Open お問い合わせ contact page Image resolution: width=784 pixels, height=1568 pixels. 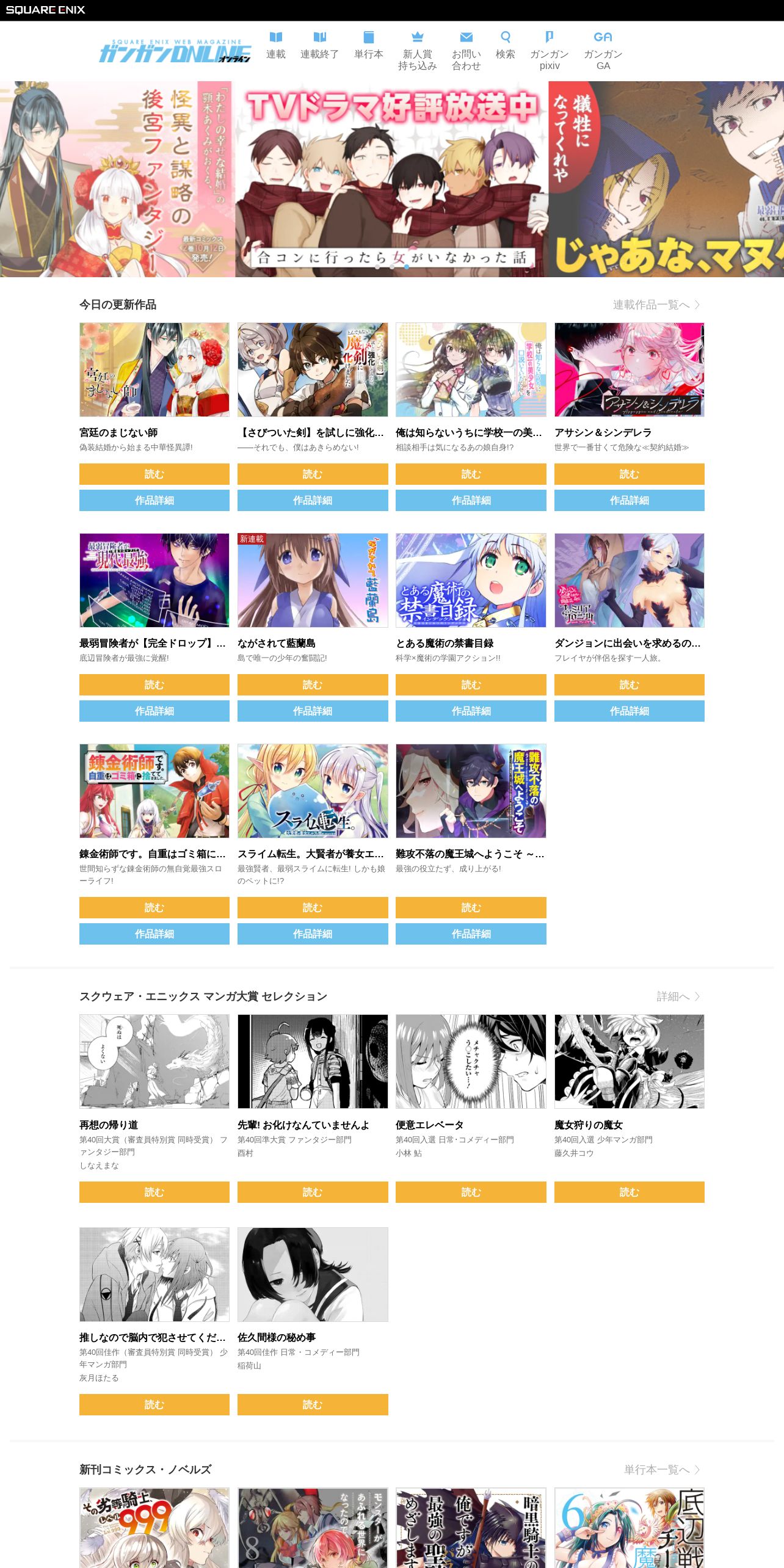point(466,51)
